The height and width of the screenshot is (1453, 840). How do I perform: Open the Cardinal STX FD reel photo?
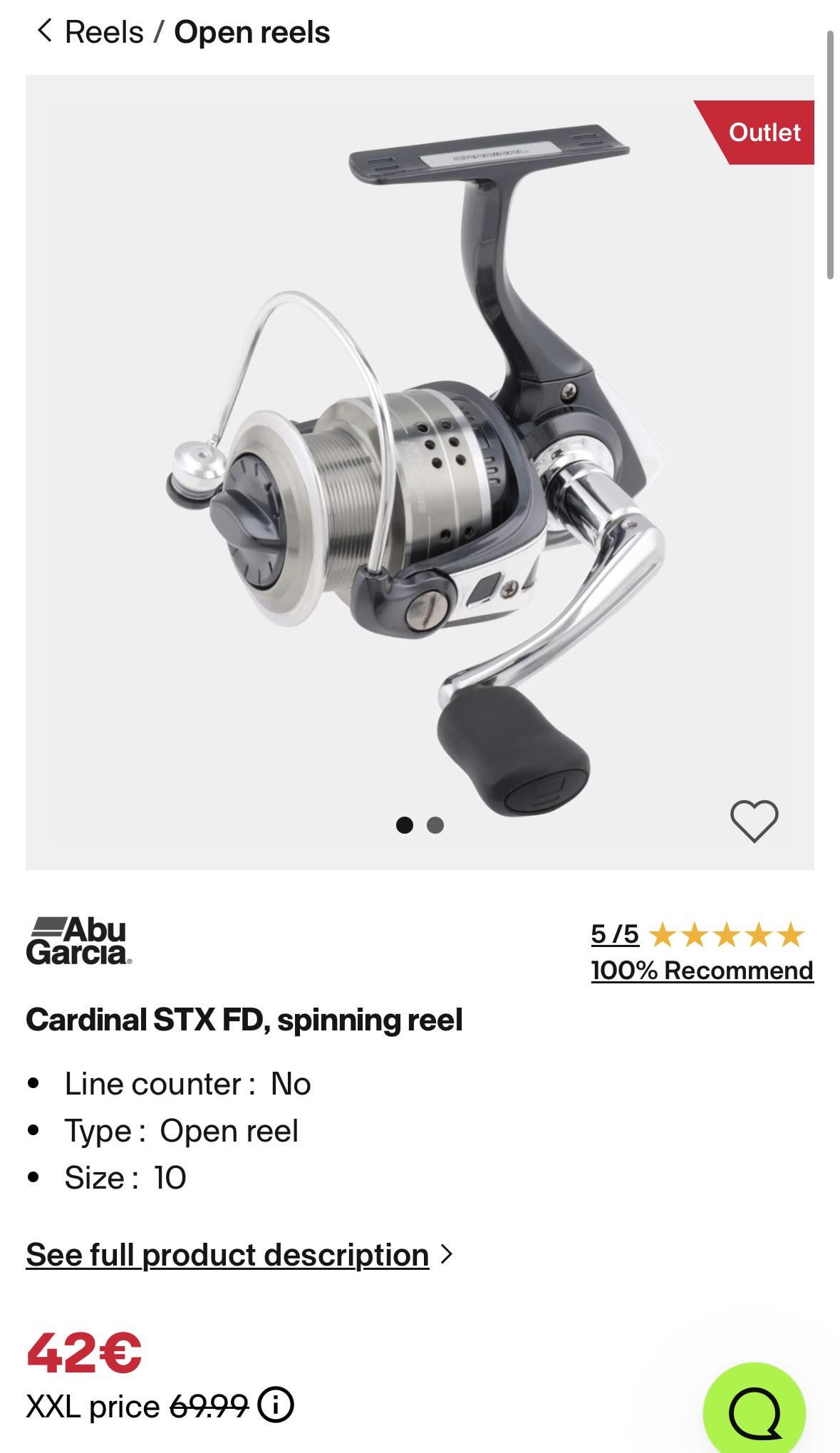coord(420,470)
